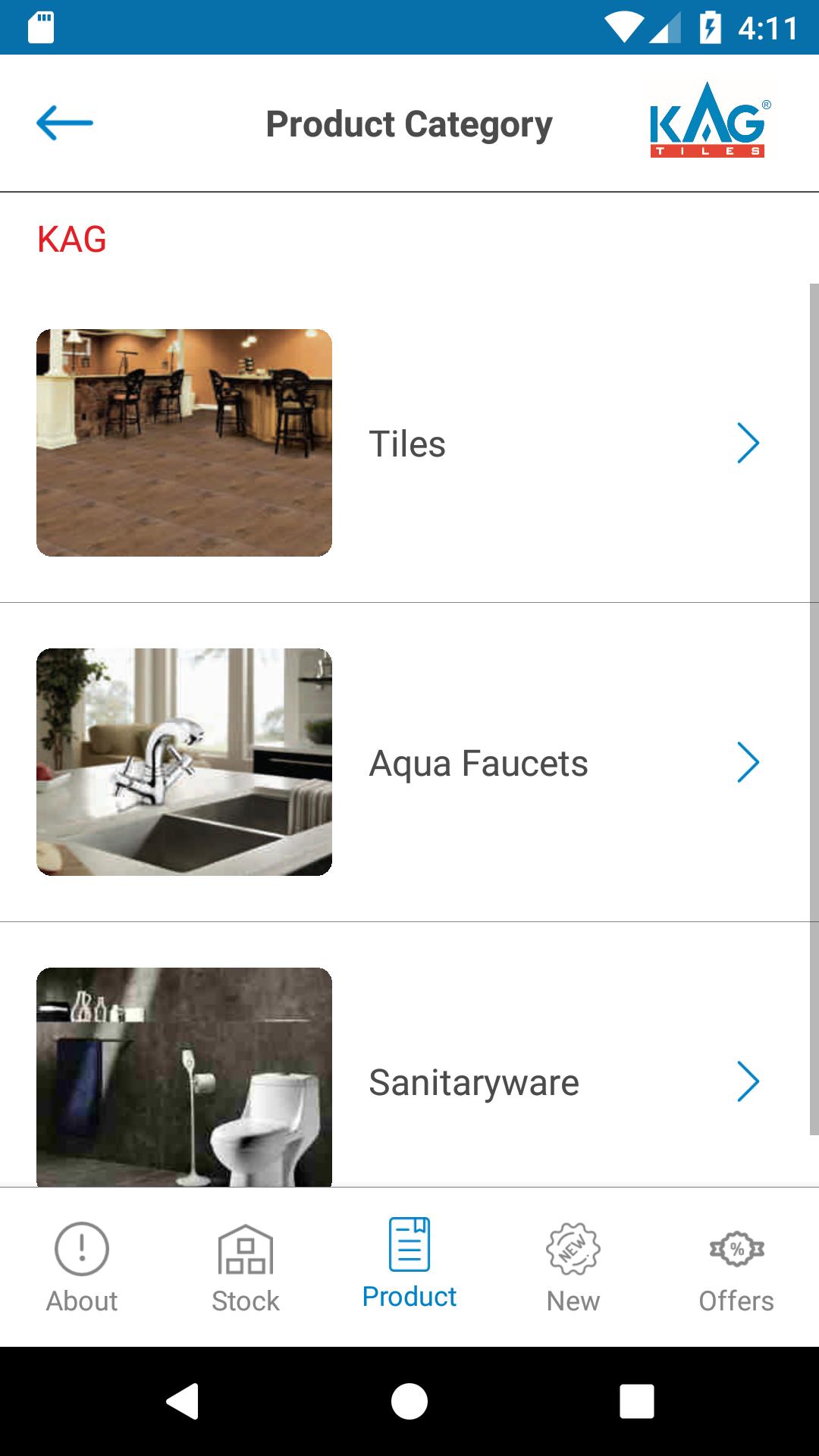819x1456 pixels.
Task: Open the Sanitaryware category
Action: 473,1082
